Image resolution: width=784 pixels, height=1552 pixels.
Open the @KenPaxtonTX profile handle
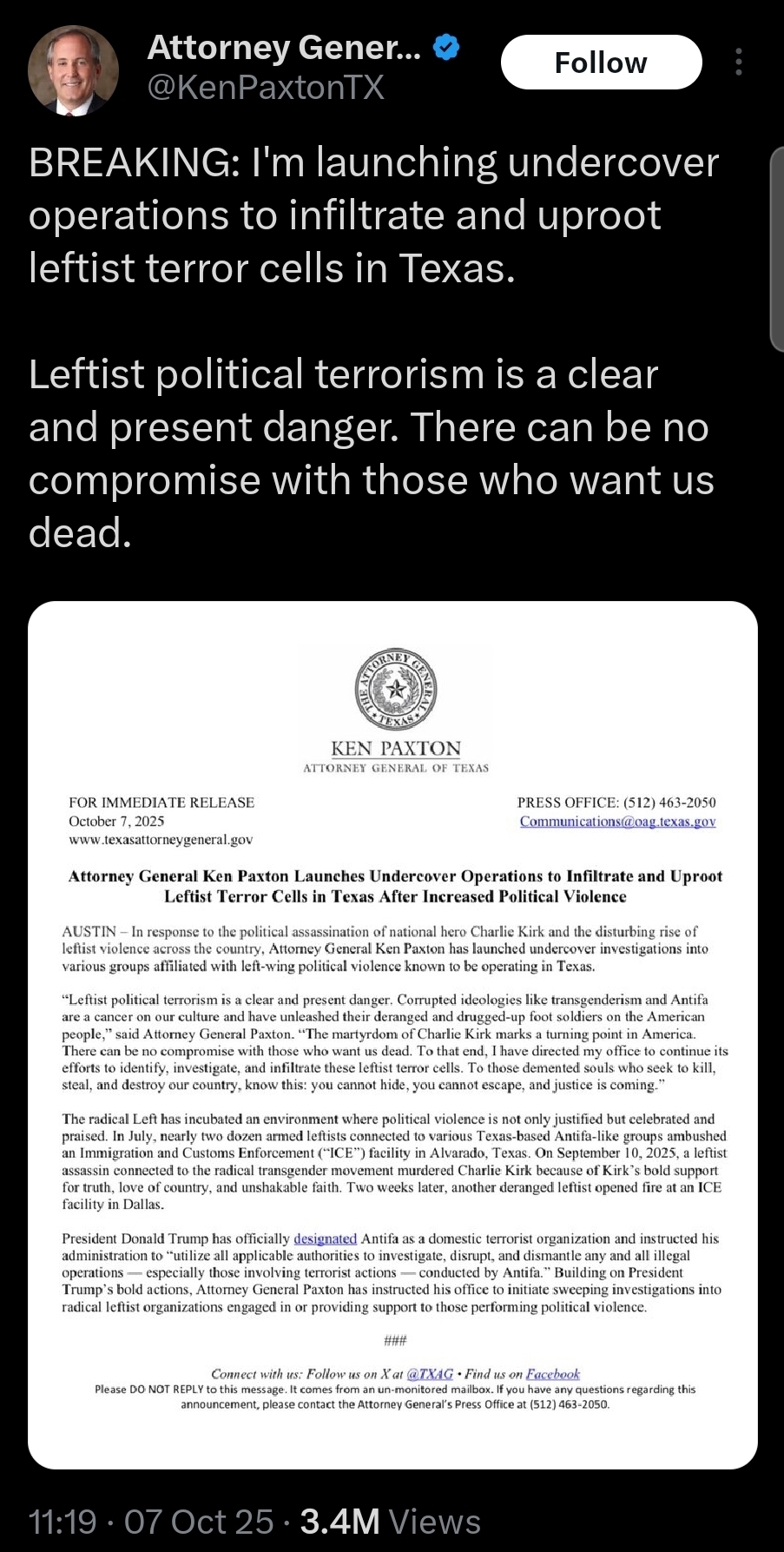(266, 88)
